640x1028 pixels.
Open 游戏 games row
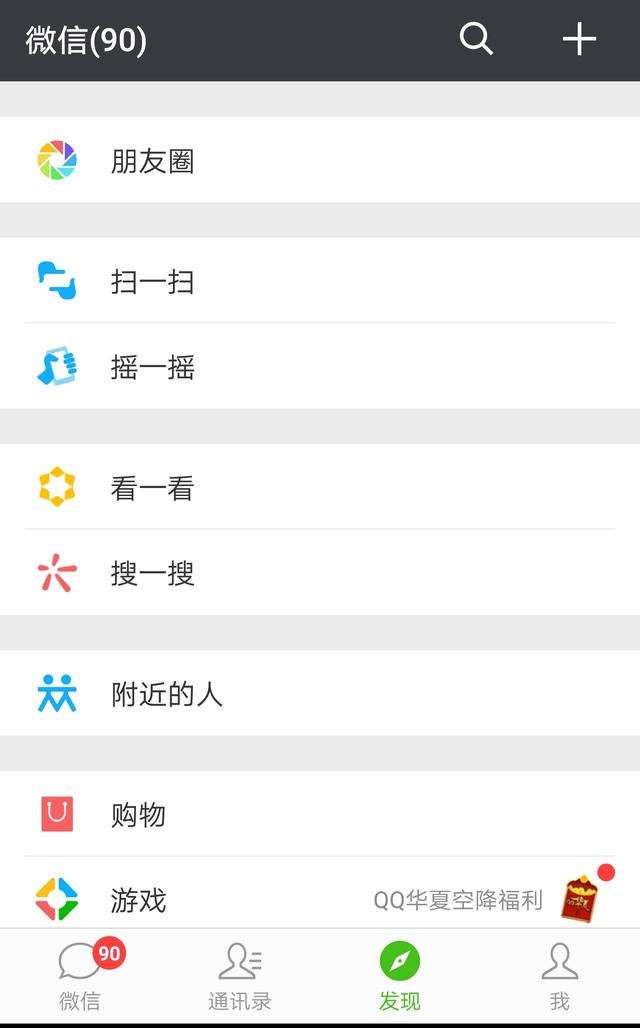(138, 900)
